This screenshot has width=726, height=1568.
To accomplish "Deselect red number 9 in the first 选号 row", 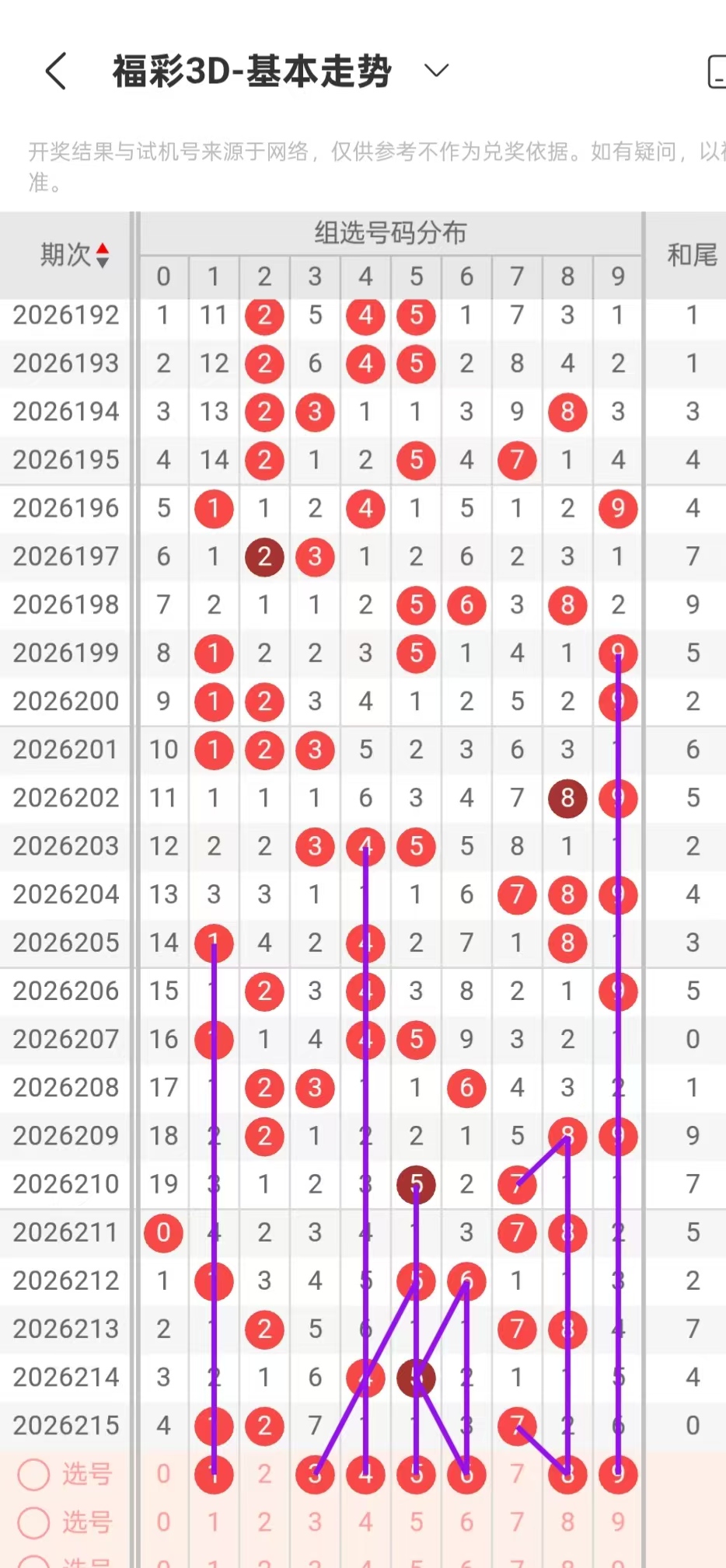I will 618,1474.
